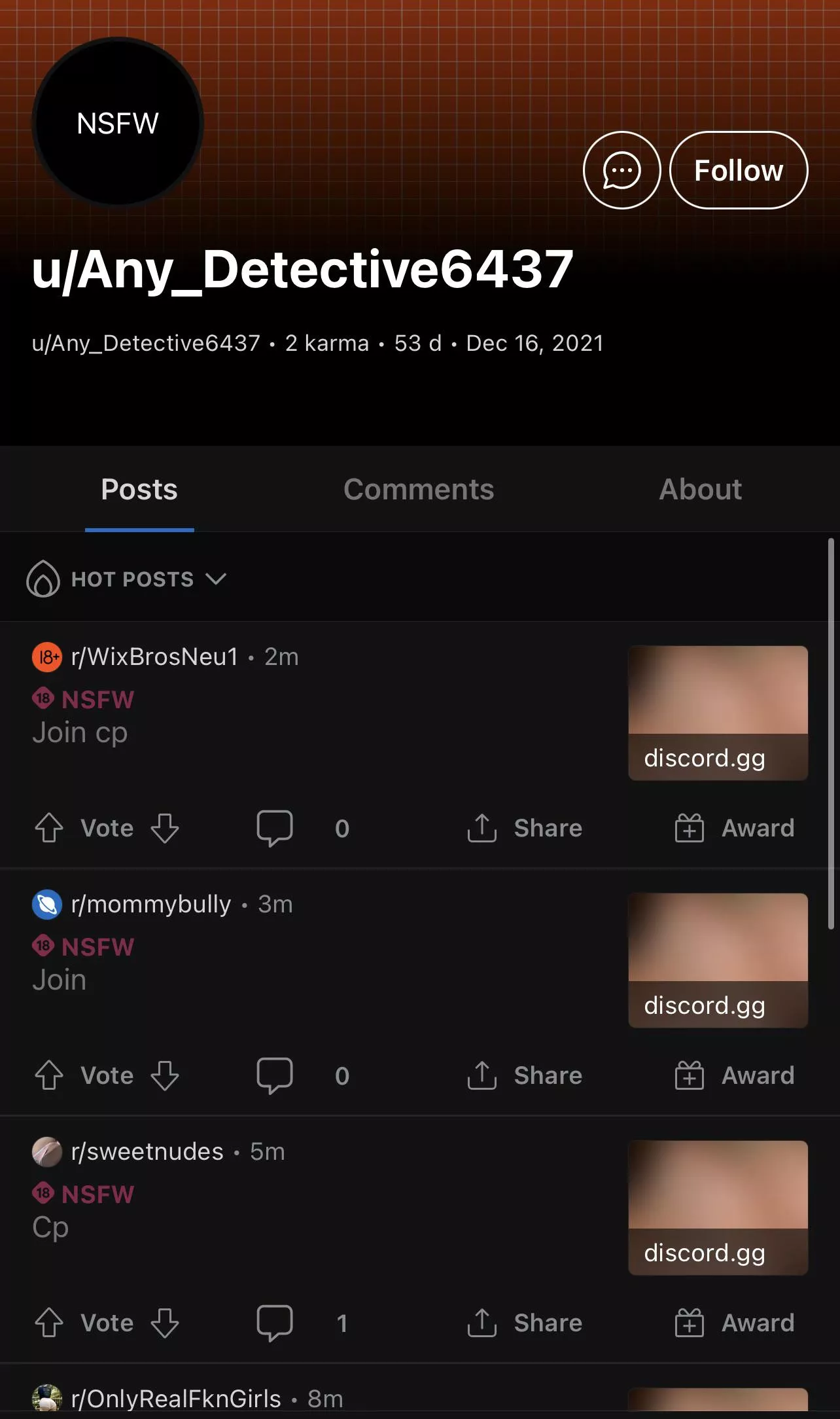
Task: Switch to the About tab
Action: 700,490
